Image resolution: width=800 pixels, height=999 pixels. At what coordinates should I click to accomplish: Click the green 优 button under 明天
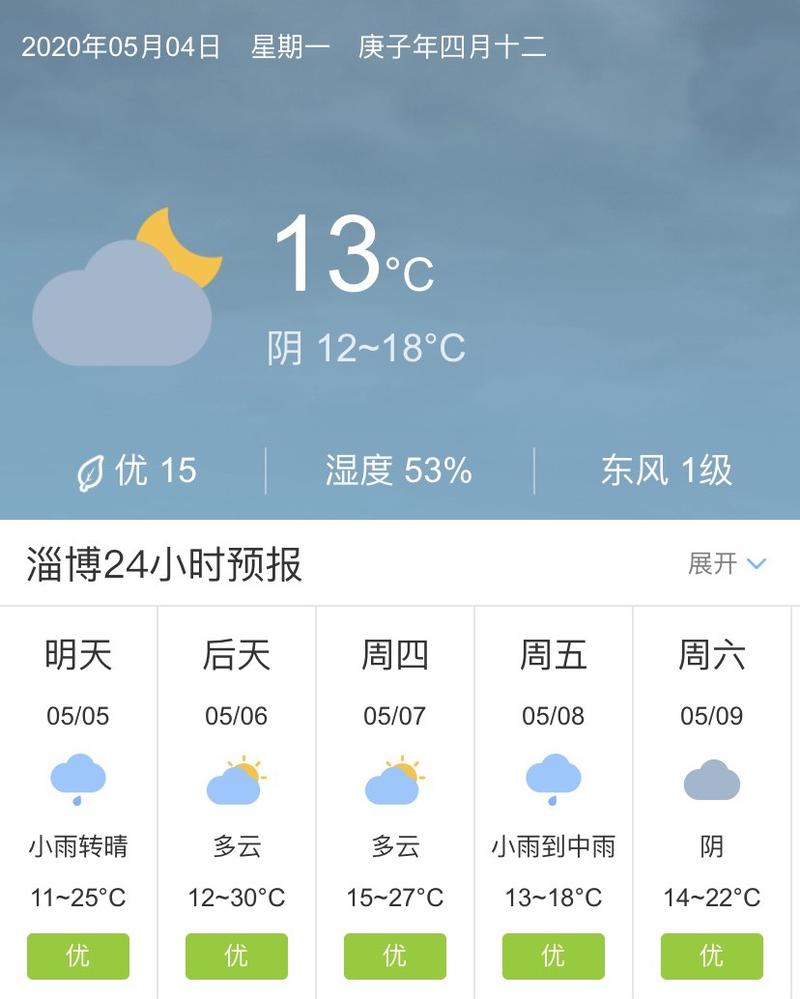79,956
